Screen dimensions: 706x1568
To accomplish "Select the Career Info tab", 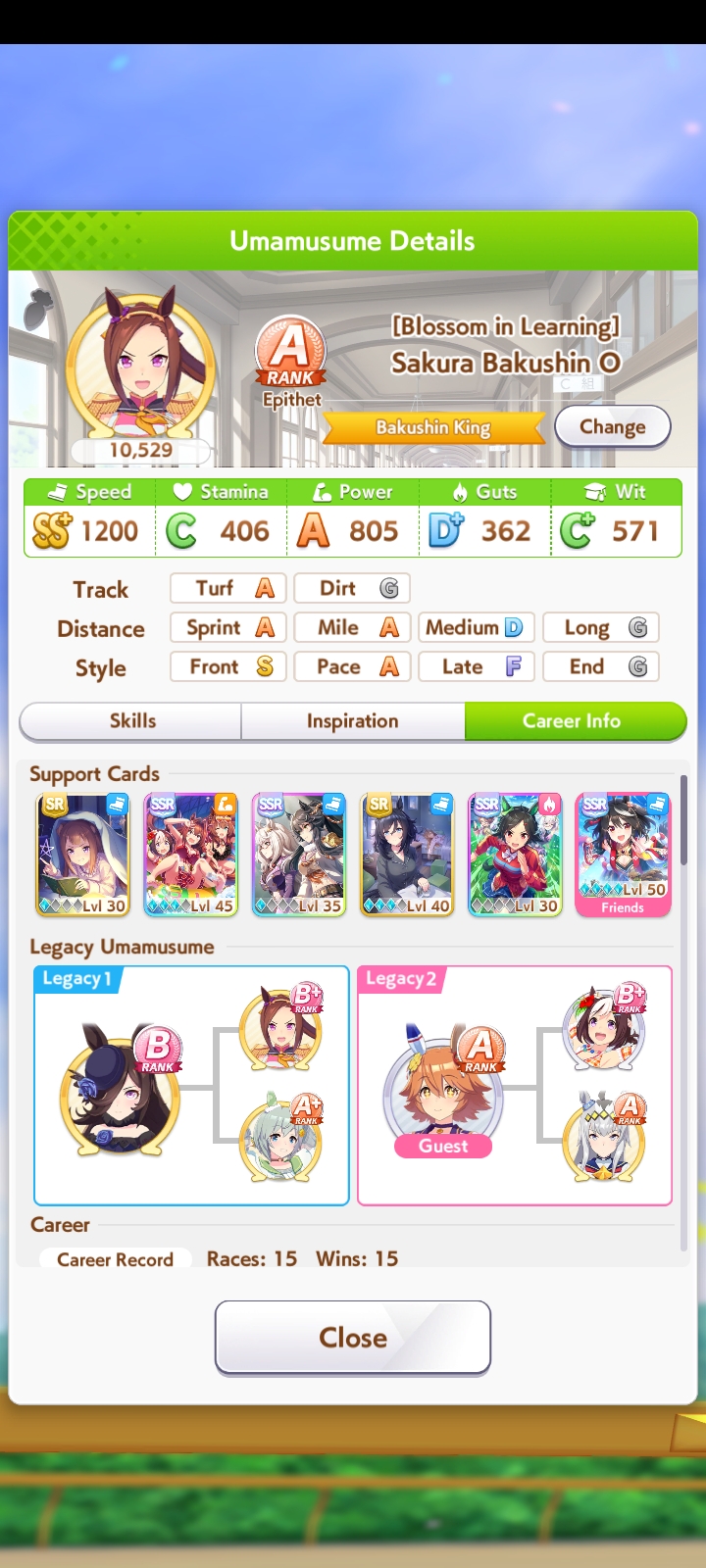I will coord(574,721).
